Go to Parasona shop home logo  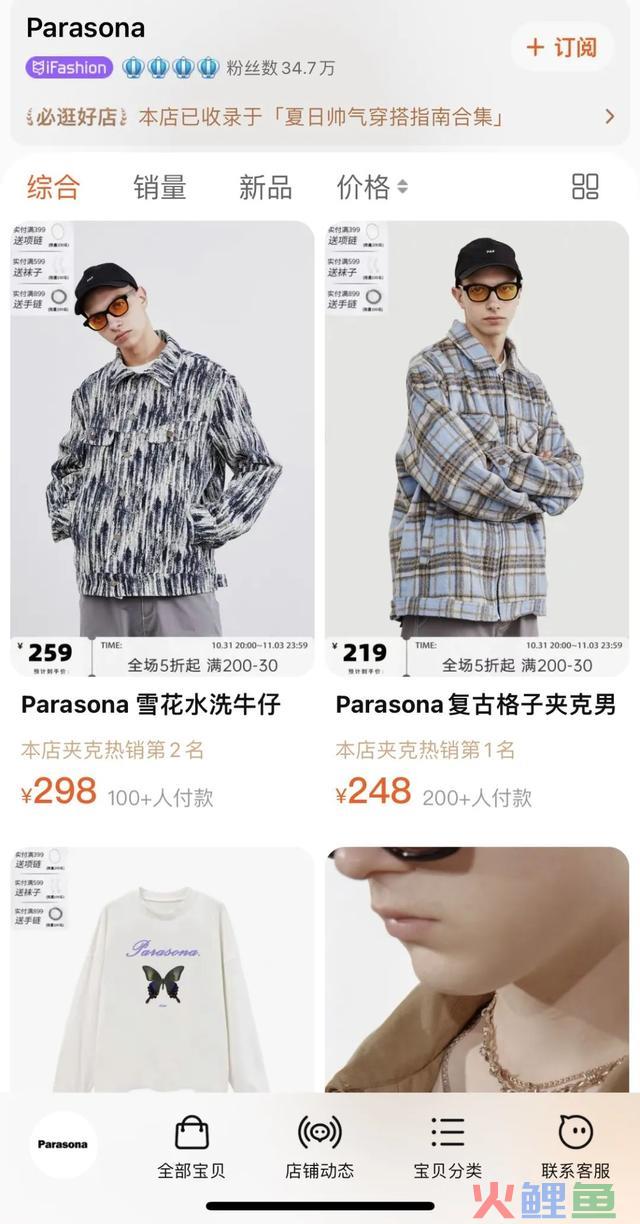tap(63, 1144)
